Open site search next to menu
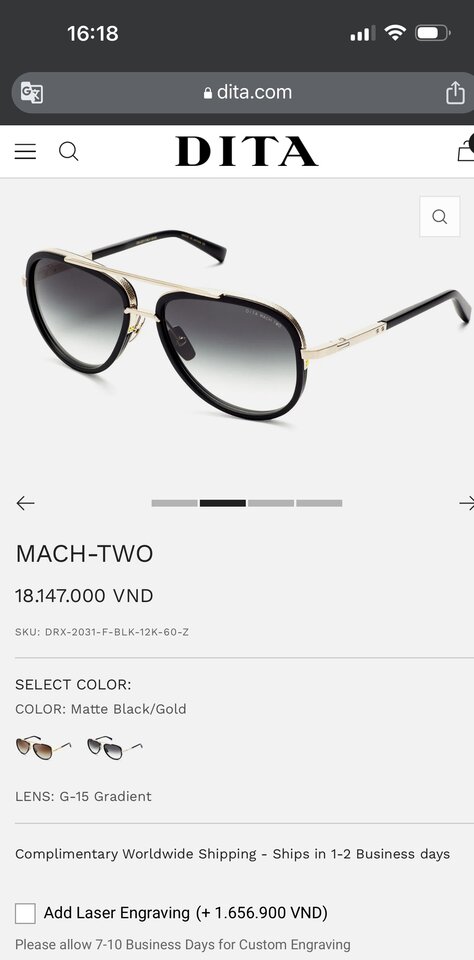This screenshot has width=474, height=960. (x=69, y=151)
